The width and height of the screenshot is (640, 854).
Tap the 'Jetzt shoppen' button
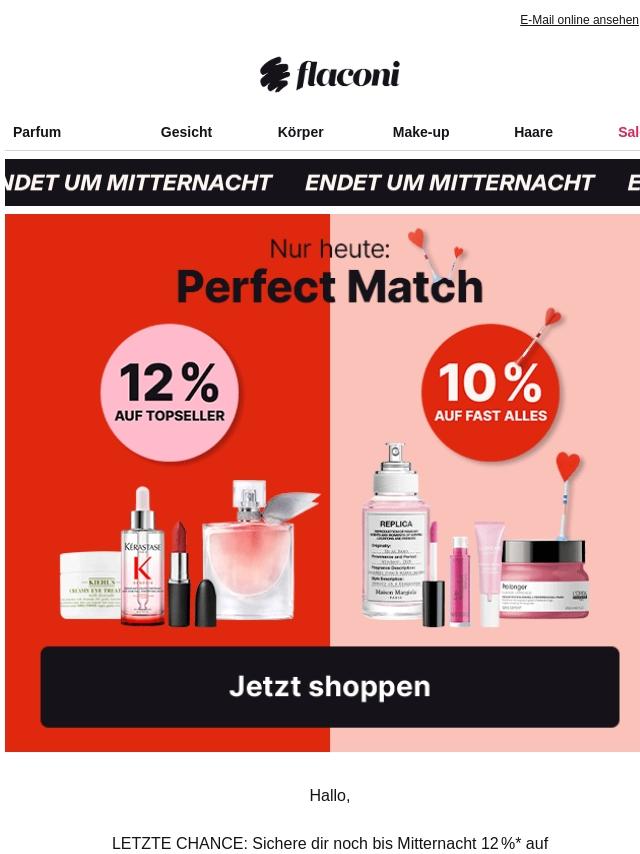330,687
